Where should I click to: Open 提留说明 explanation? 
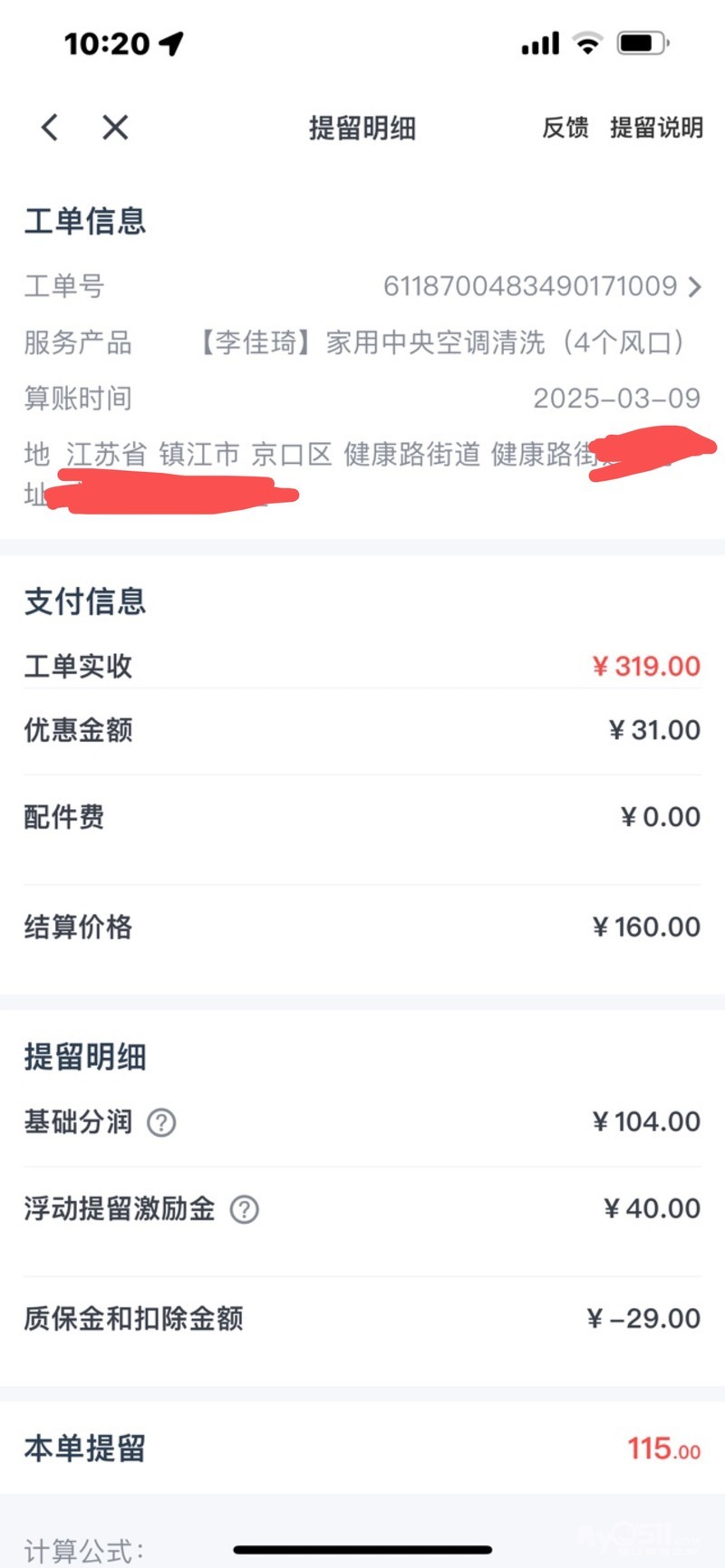click(x=656, y=128)
